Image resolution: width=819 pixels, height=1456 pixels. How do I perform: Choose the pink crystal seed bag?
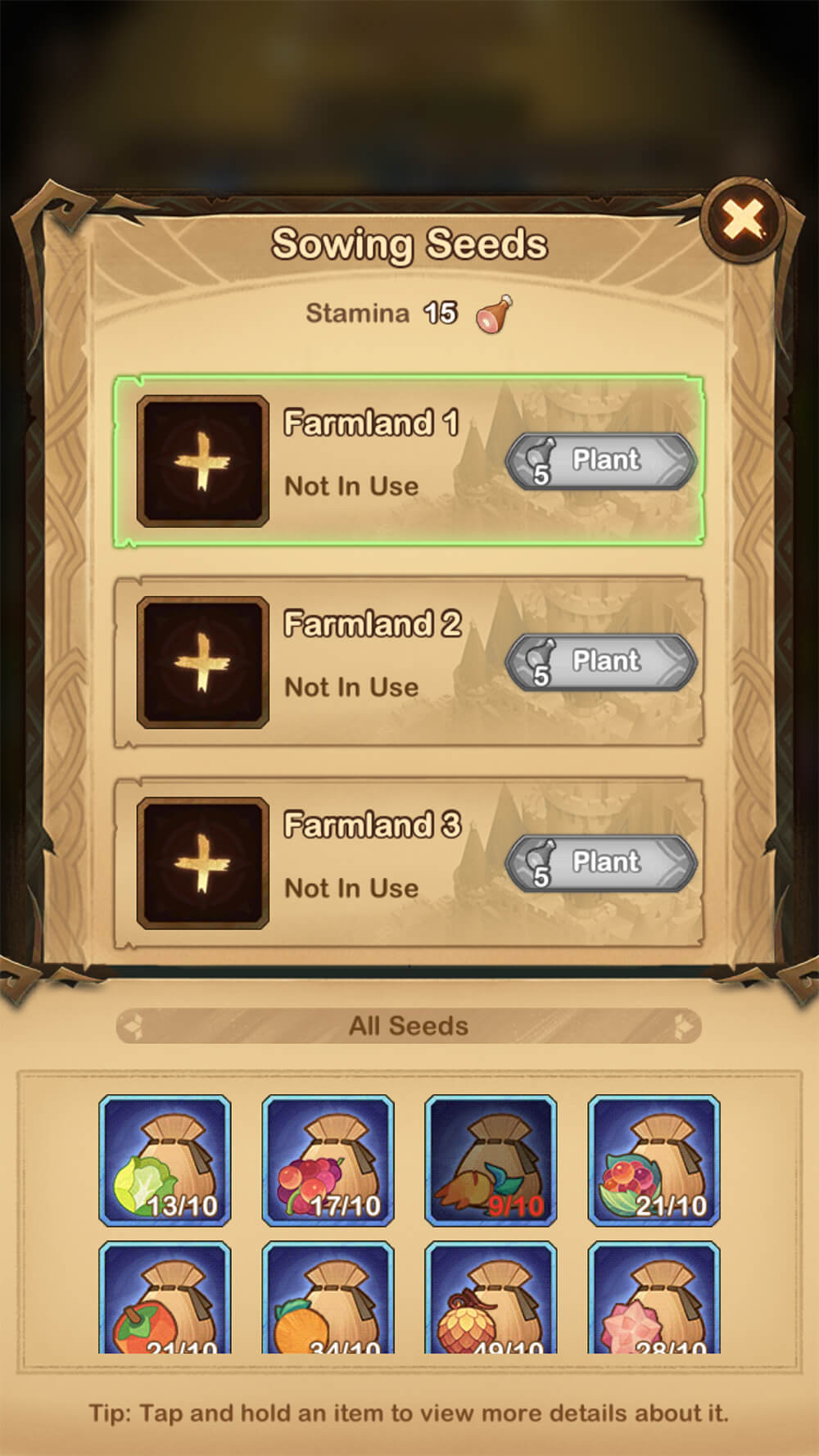654,1297
